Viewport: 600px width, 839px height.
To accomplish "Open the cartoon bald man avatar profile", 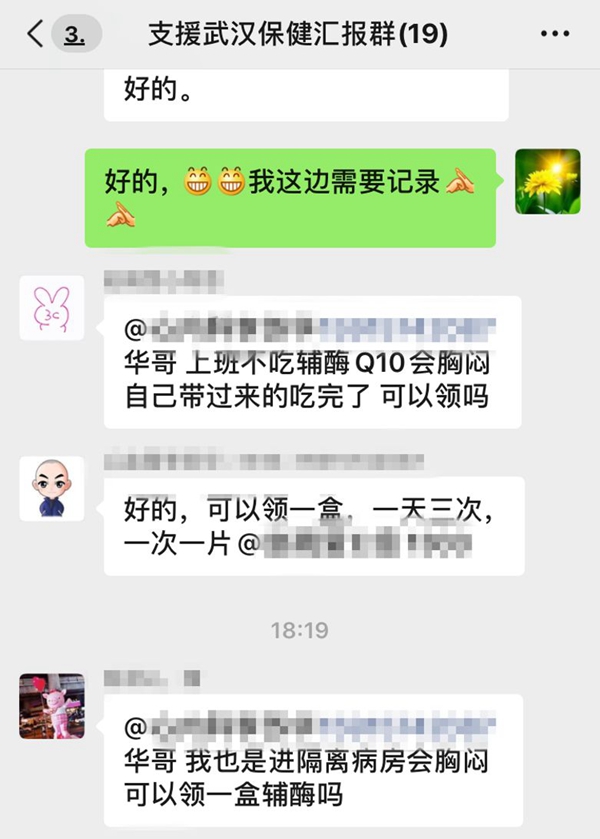I will point(52,488).
